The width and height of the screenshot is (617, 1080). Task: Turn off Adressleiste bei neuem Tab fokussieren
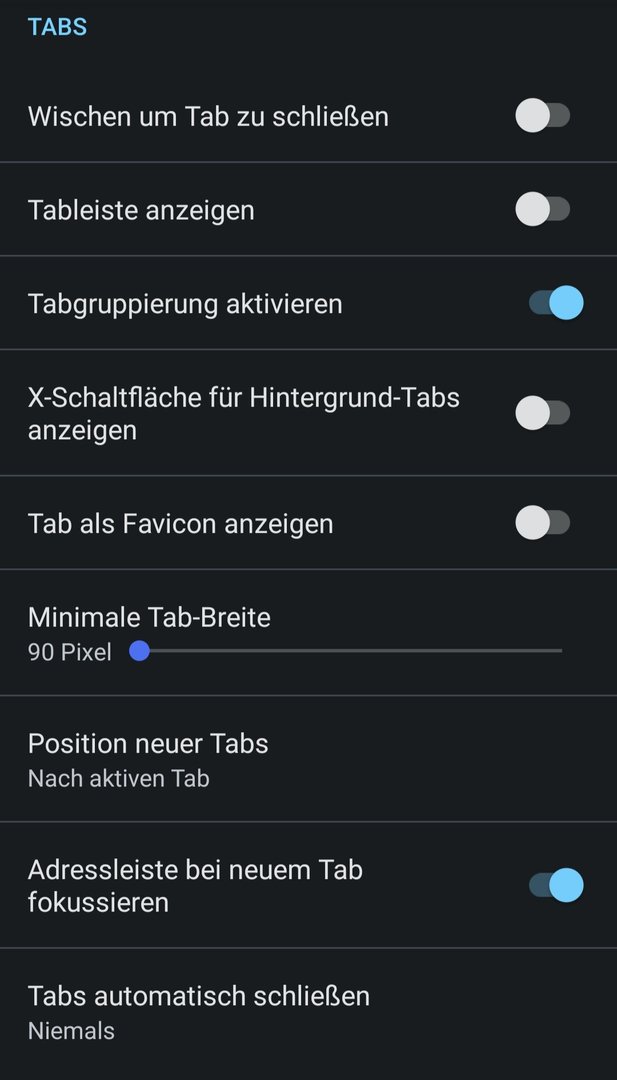pos(555,885)
